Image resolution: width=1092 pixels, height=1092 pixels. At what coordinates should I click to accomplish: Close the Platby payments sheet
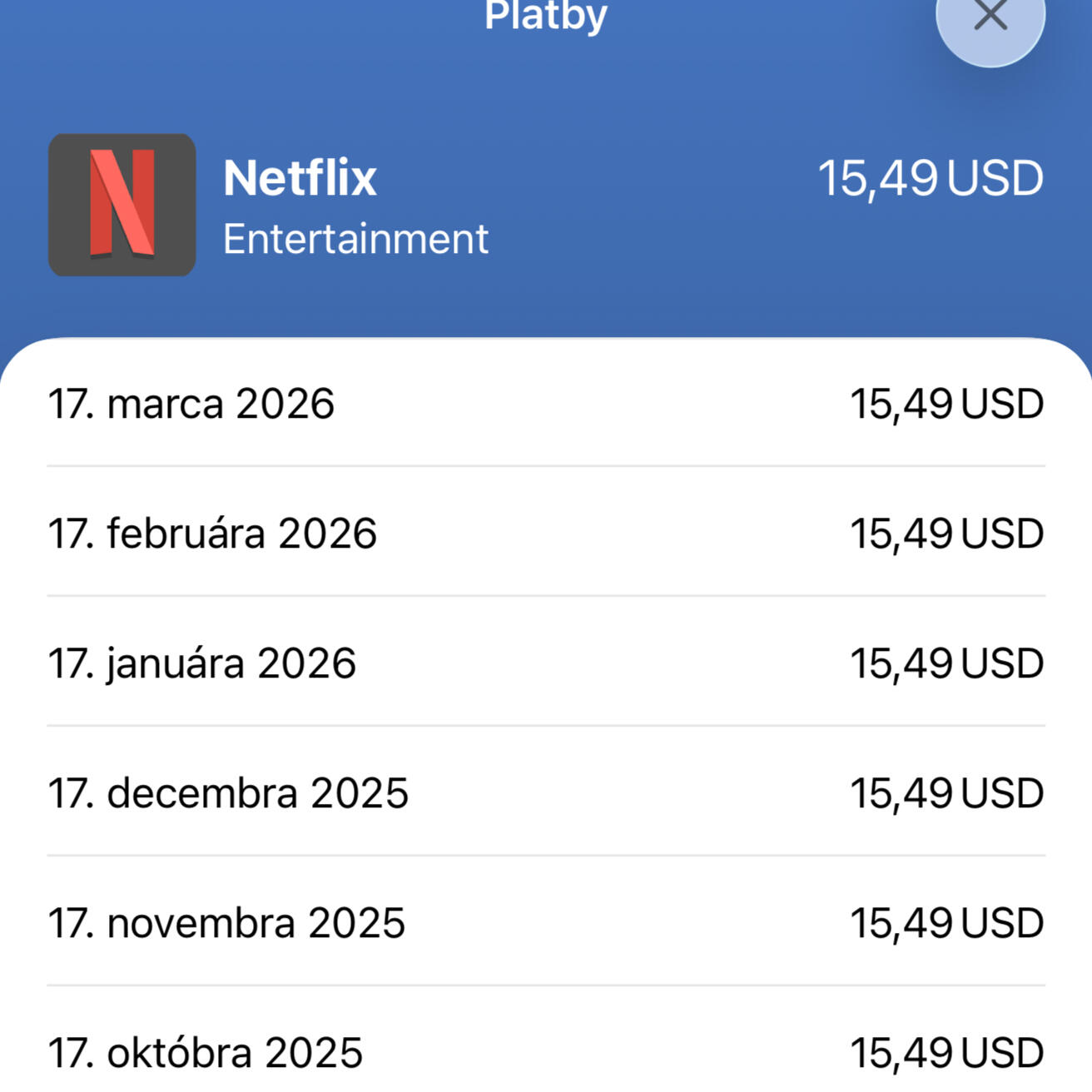pos(990,17)
